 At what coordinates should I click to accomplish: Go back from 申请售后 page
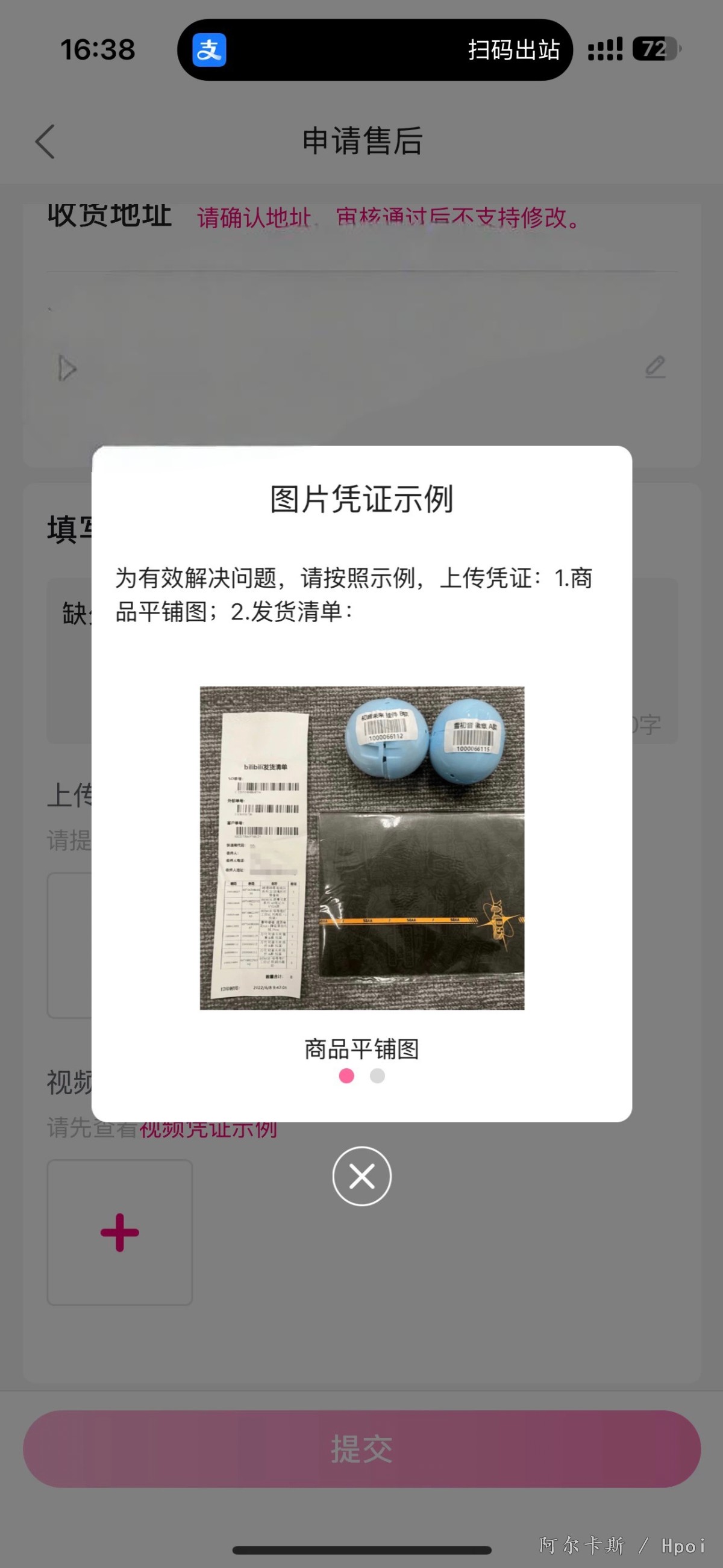click(45, 142)
